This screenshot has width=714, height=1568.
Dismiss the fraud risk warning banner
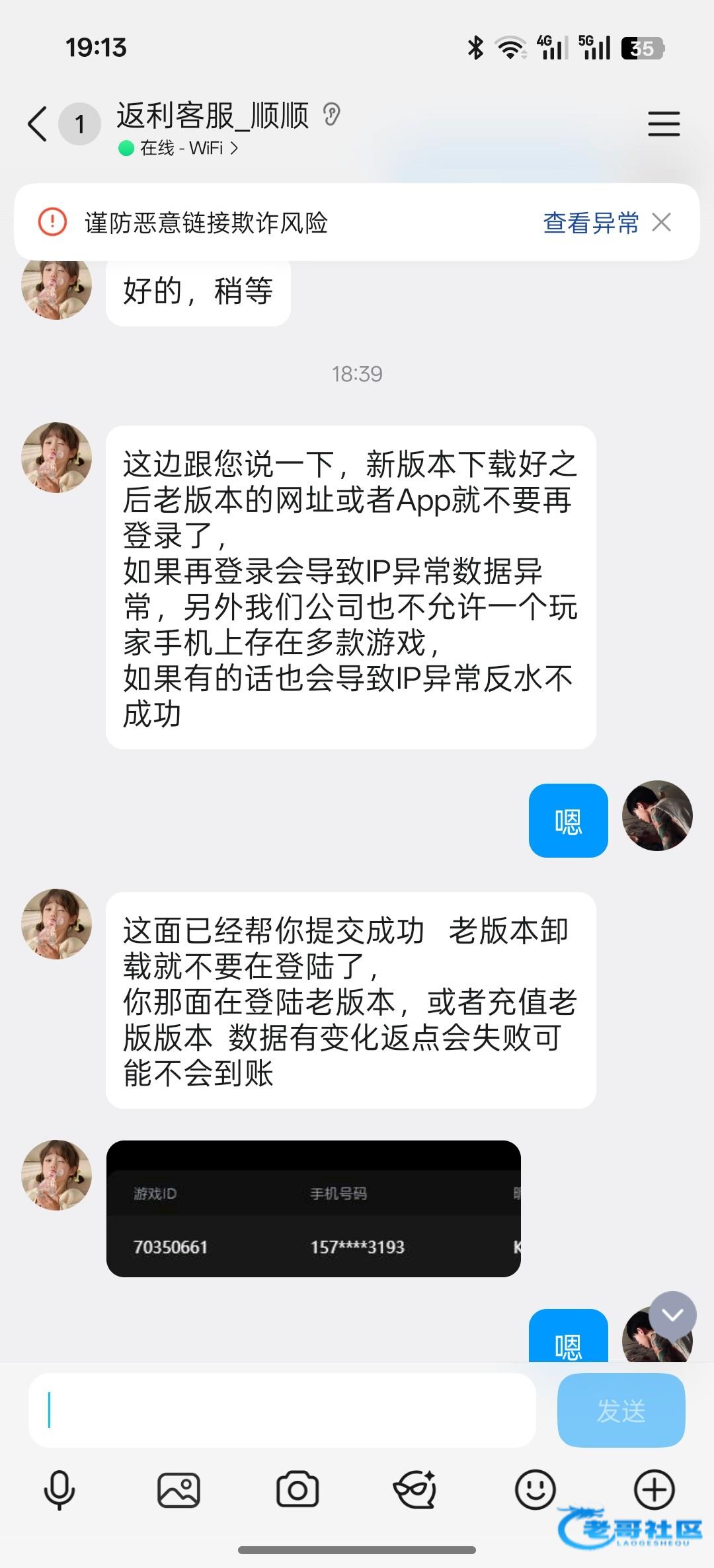tap(662, 223)
